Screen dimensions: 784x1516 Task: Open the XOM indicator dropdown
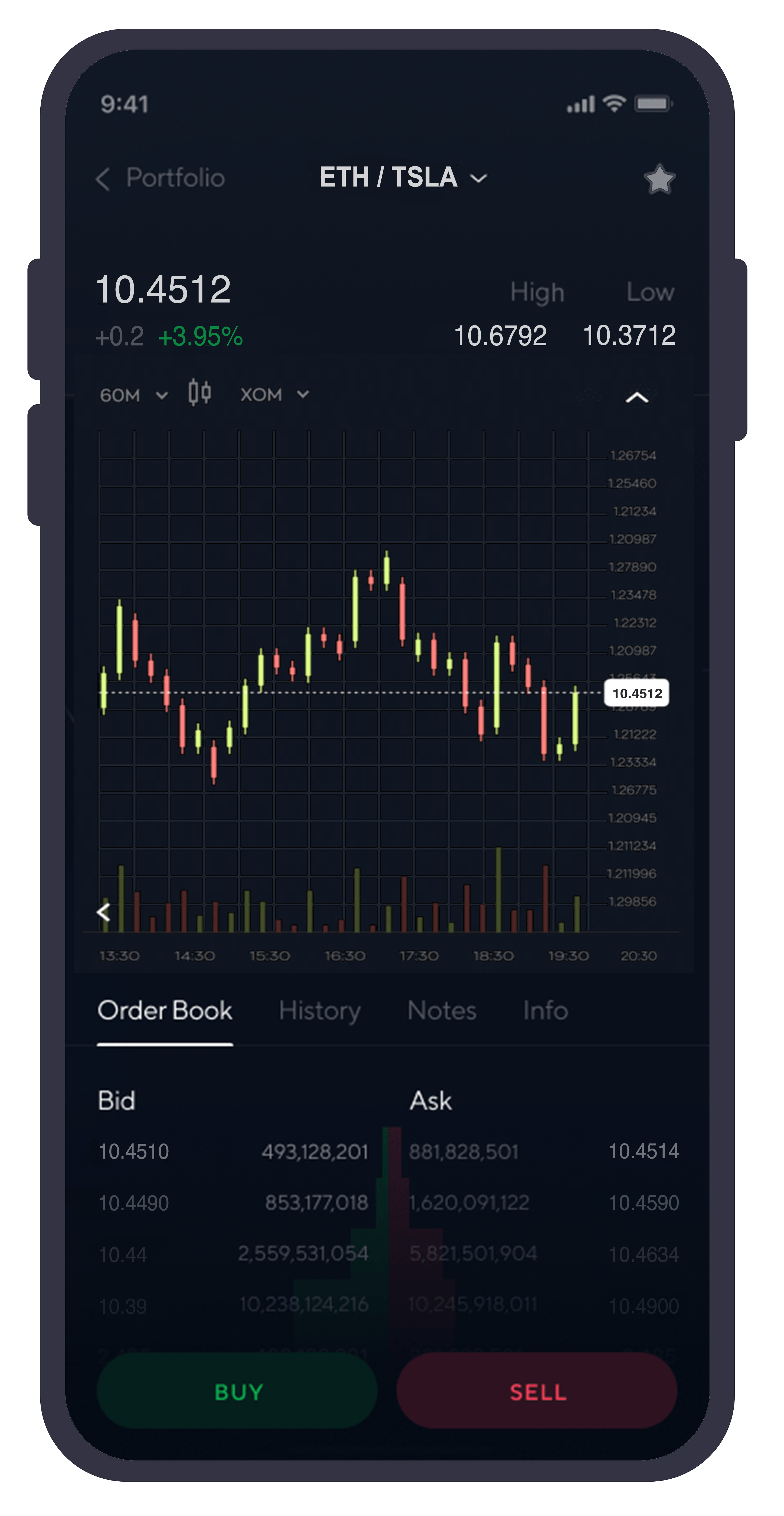274,395
